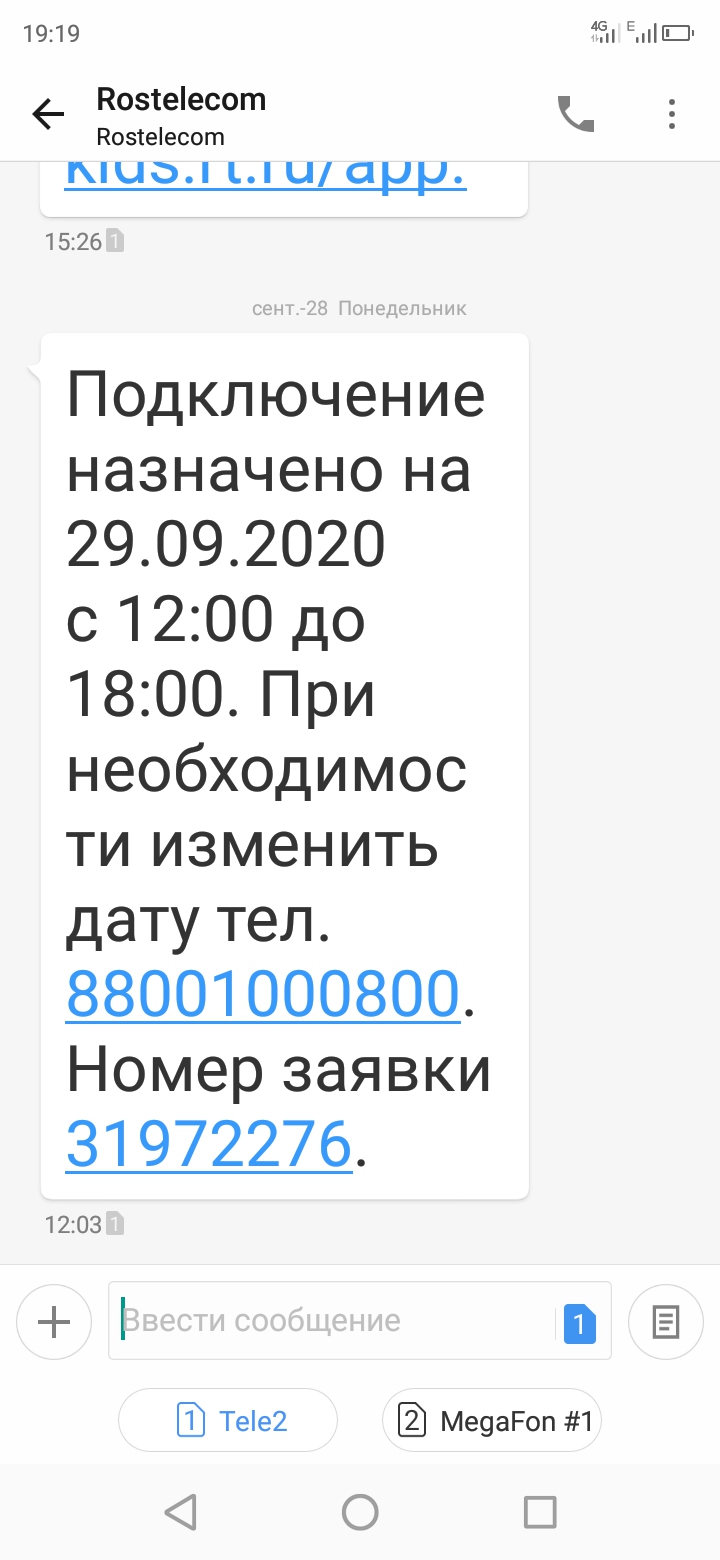Call Rostelecom via the phone icon
Viewport: 720px width, 1560px height.
[576, 114]
